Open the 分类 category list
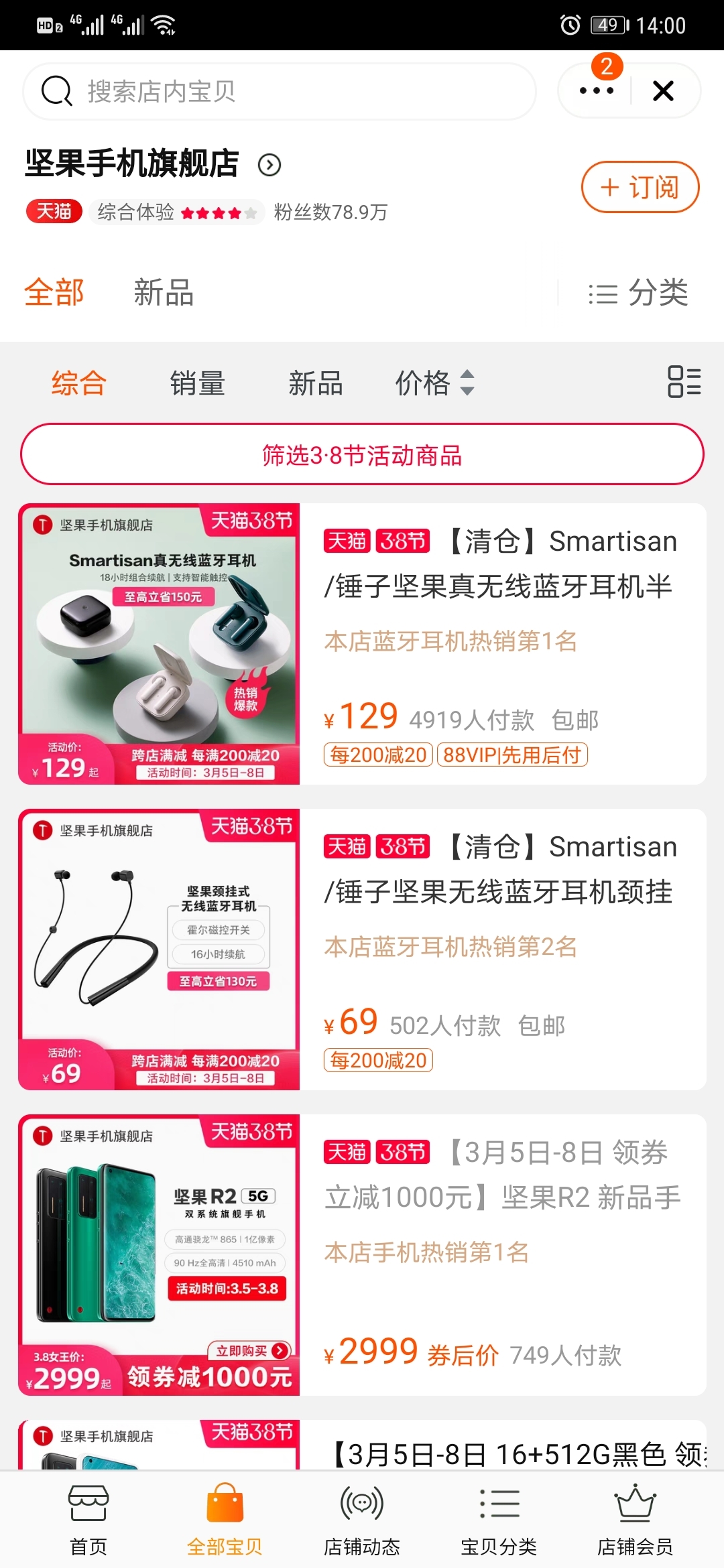This screenshot has height=1568, width=724. click(x=638, y=293)
